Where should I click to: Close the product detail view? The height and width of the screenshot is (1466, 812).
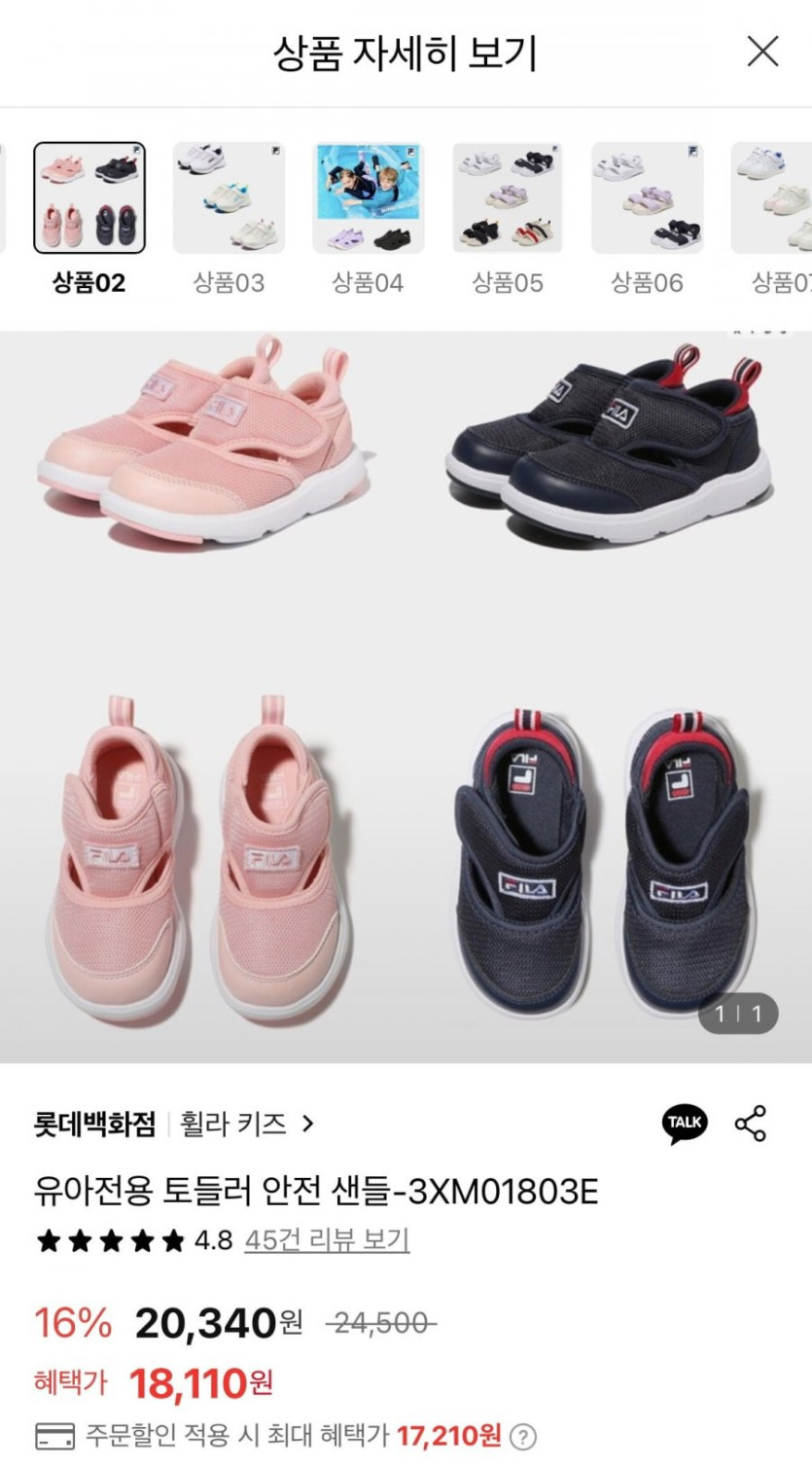pos(762,52)
